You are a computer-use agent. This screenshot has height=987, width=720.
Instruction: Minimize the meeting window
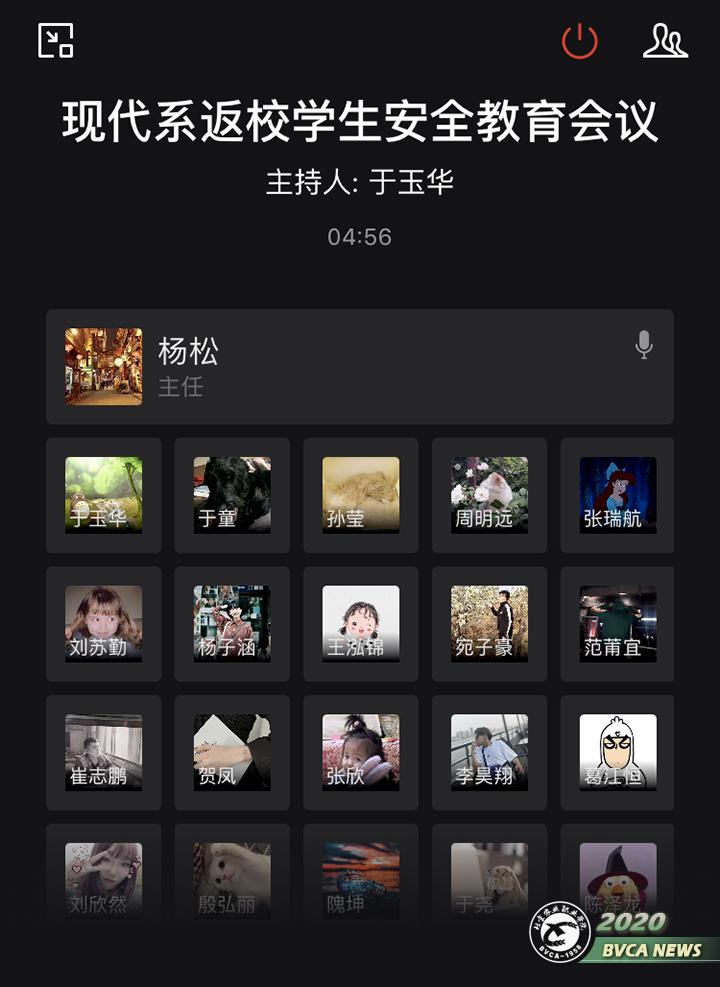pyautogui.click(x=56, y=41)
